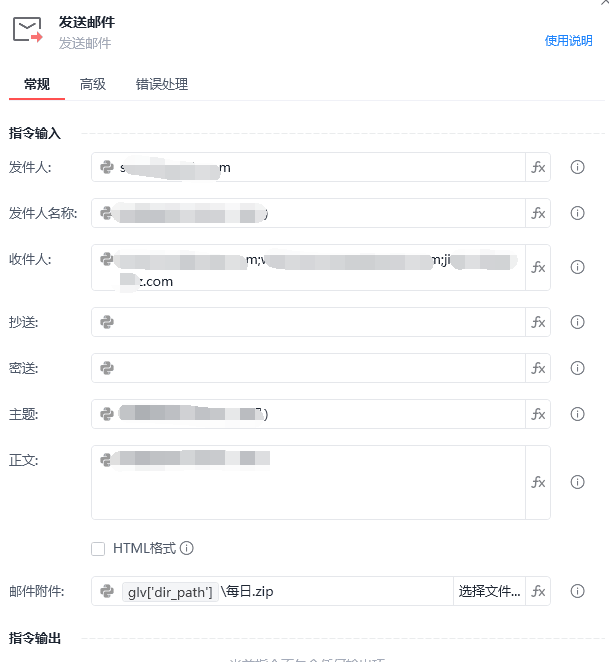Select the 常规 tab
This screenshot has height=662, width=609.
pos(37,84)
